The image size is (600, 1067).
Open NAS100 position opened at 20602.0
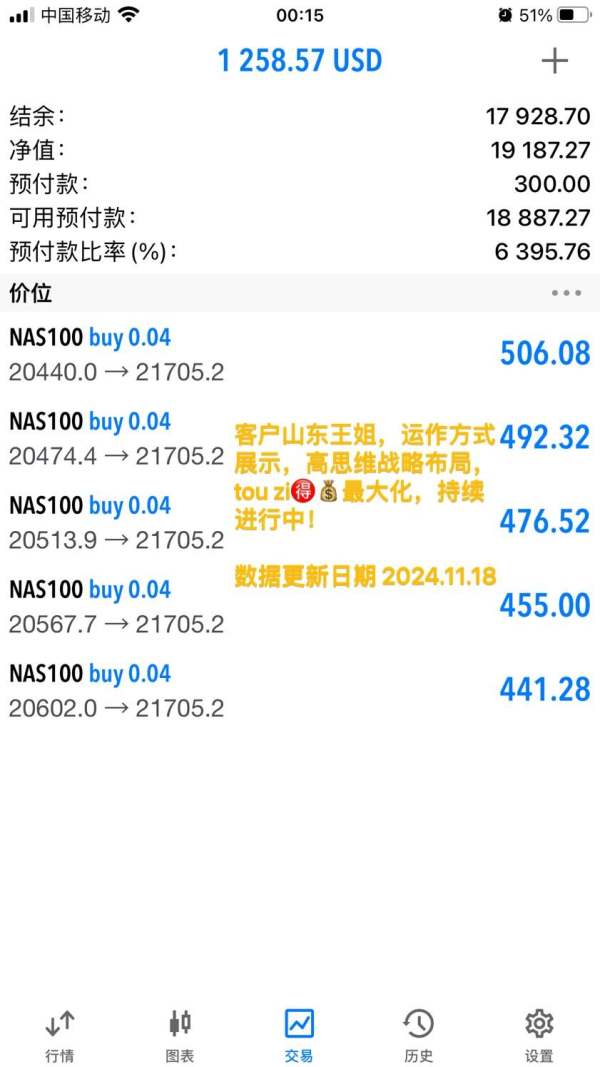300,691
